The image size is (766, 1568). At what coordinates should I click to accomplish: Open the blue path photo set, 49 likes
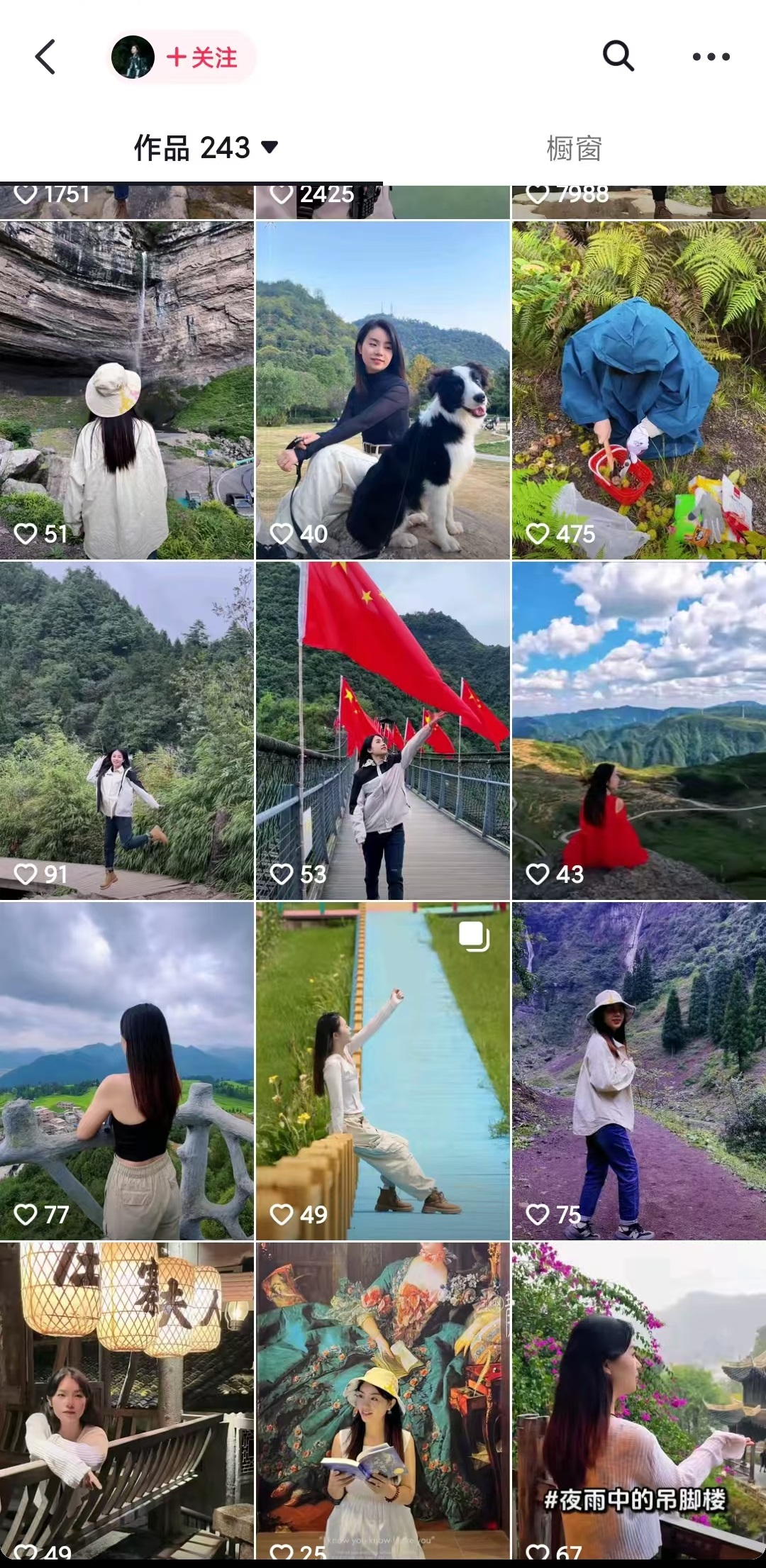[x=383, y=1071]
